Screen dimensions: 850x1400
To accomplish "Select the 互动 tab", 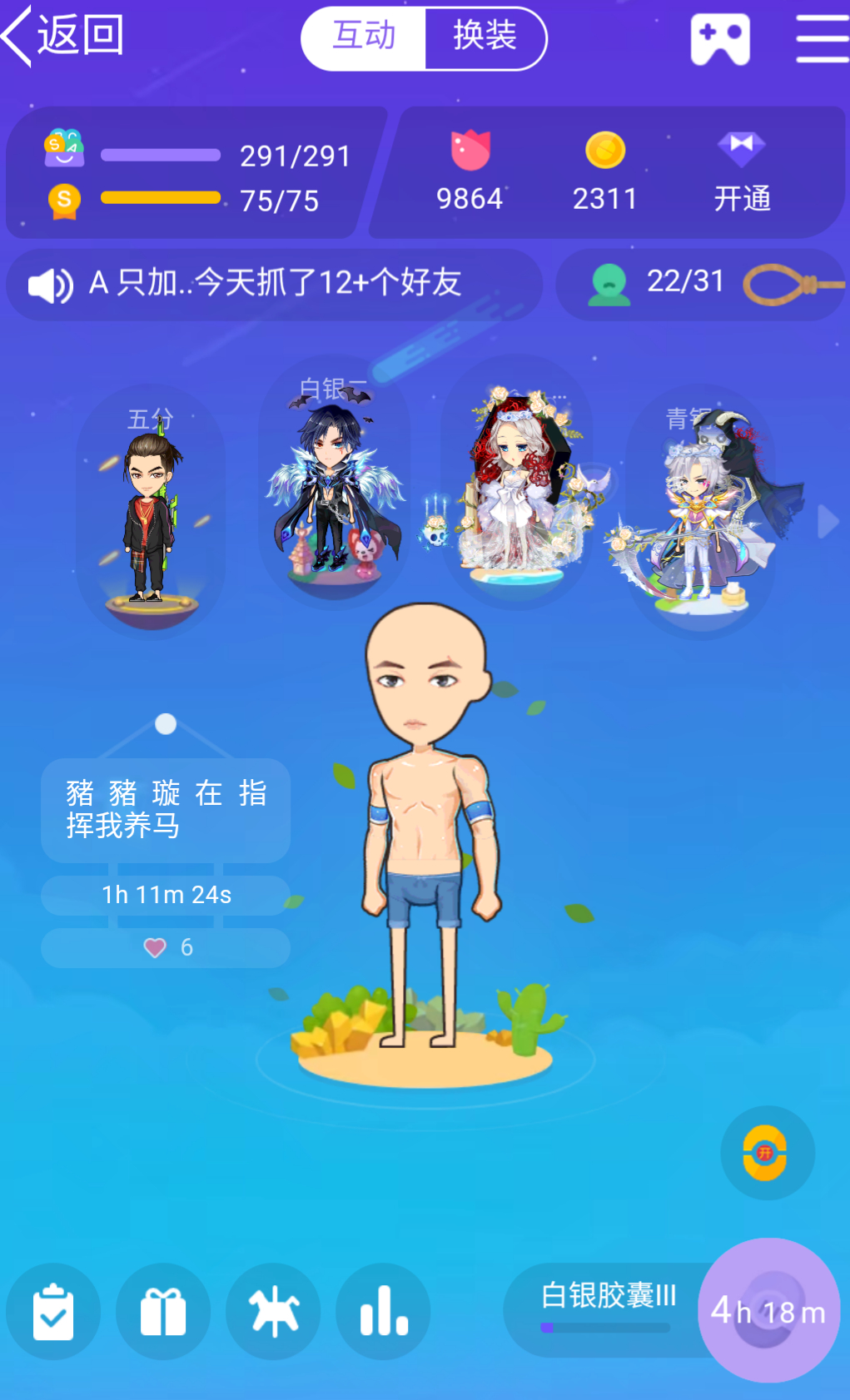I will point(364,37).
